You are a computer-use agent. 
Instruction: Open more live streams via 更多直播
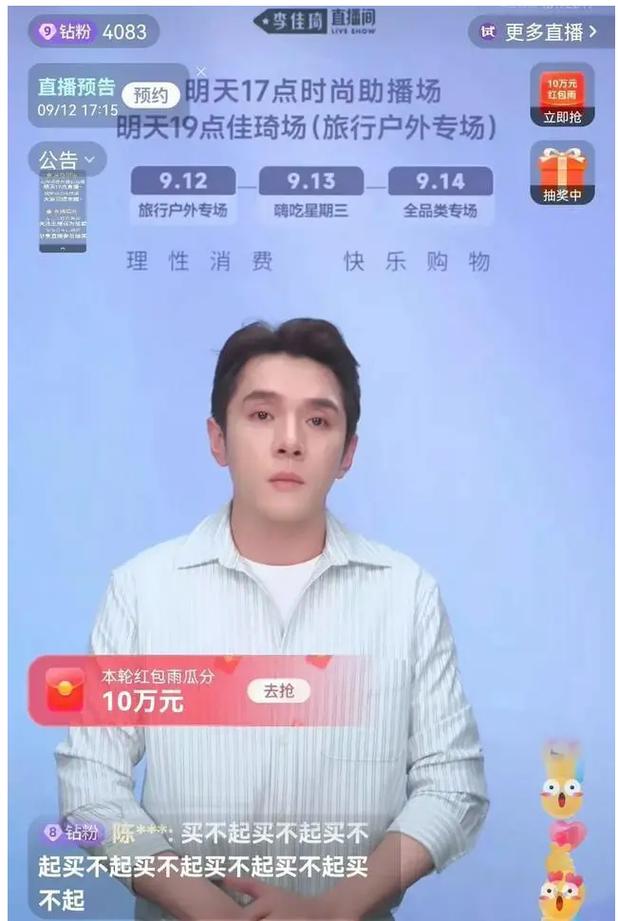[543, 32]
